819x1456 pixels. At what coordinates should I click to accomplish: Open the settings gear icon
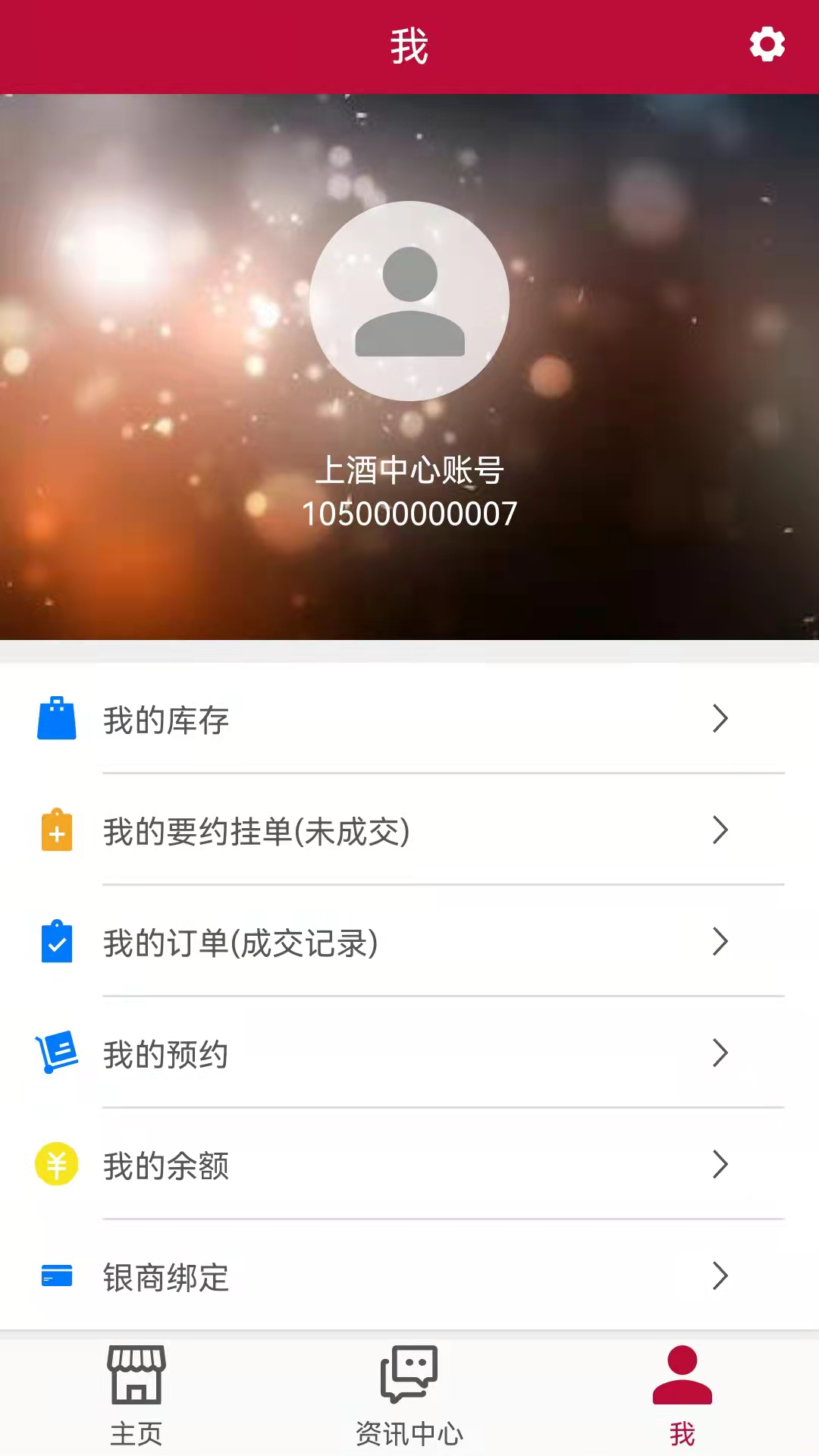pos(767,45)
